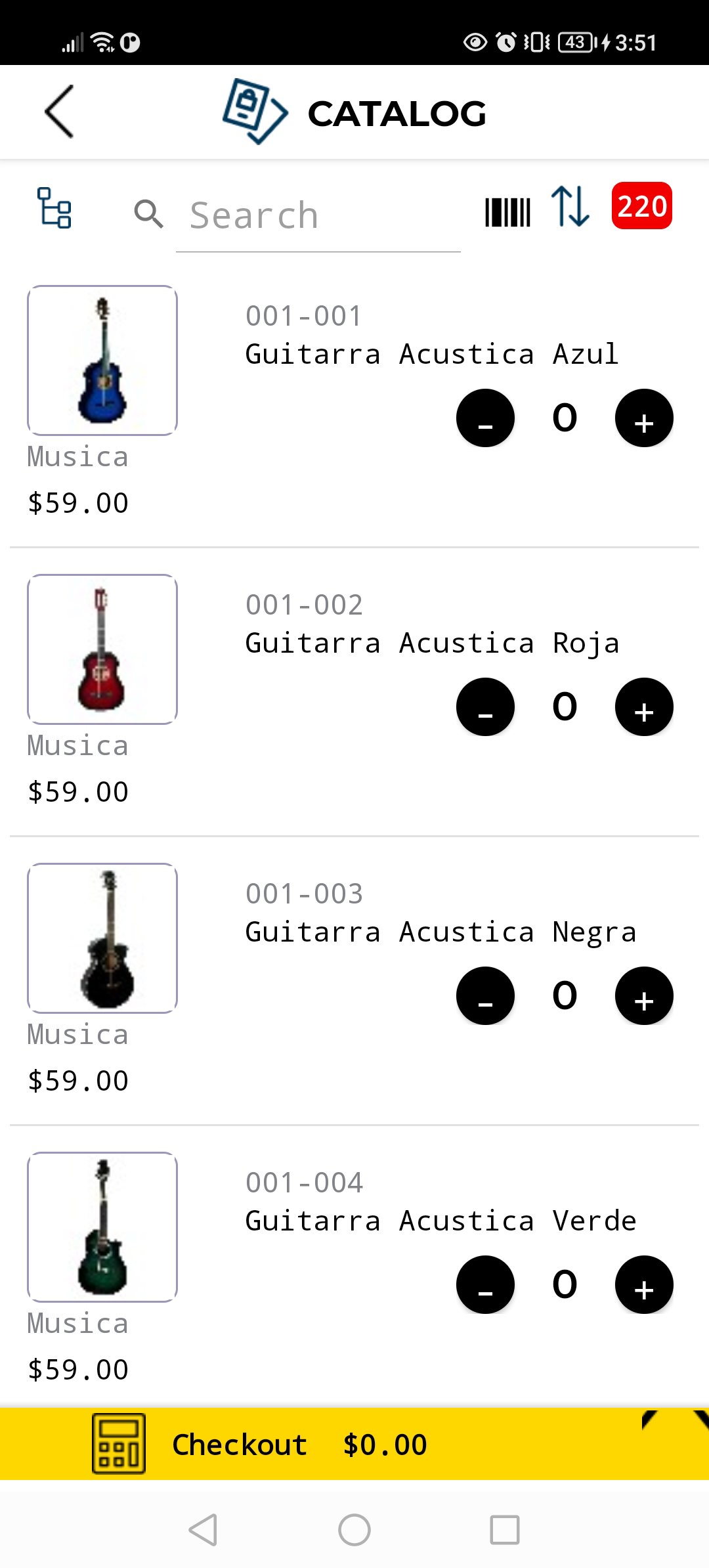
Task: Decrease quantity of Guitarra Acustica Negra
Action: [485, 996]
